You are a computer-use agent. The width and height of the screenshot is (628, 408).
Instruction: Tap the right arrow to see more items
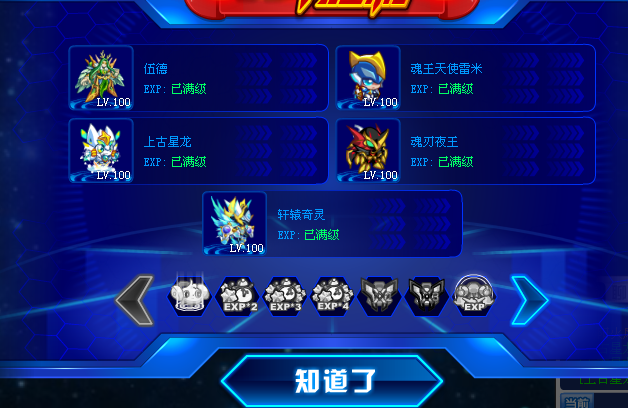(x=529, y=300)
